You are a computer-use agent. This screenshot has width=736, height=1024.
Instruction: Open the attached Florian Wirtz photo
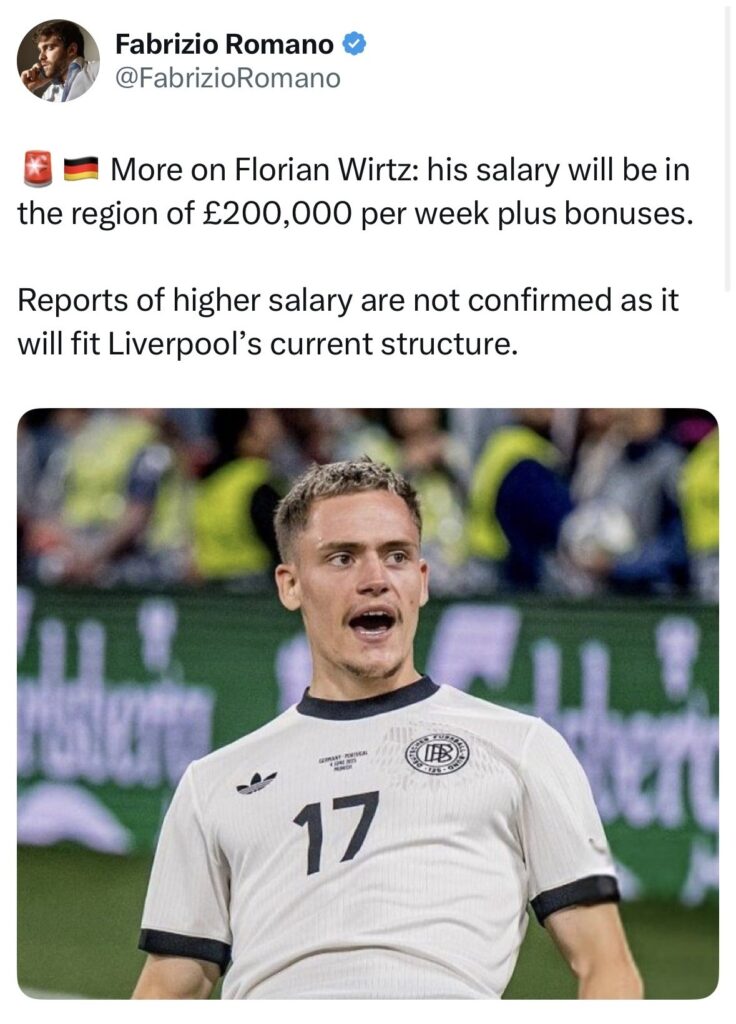pos(367,703)
